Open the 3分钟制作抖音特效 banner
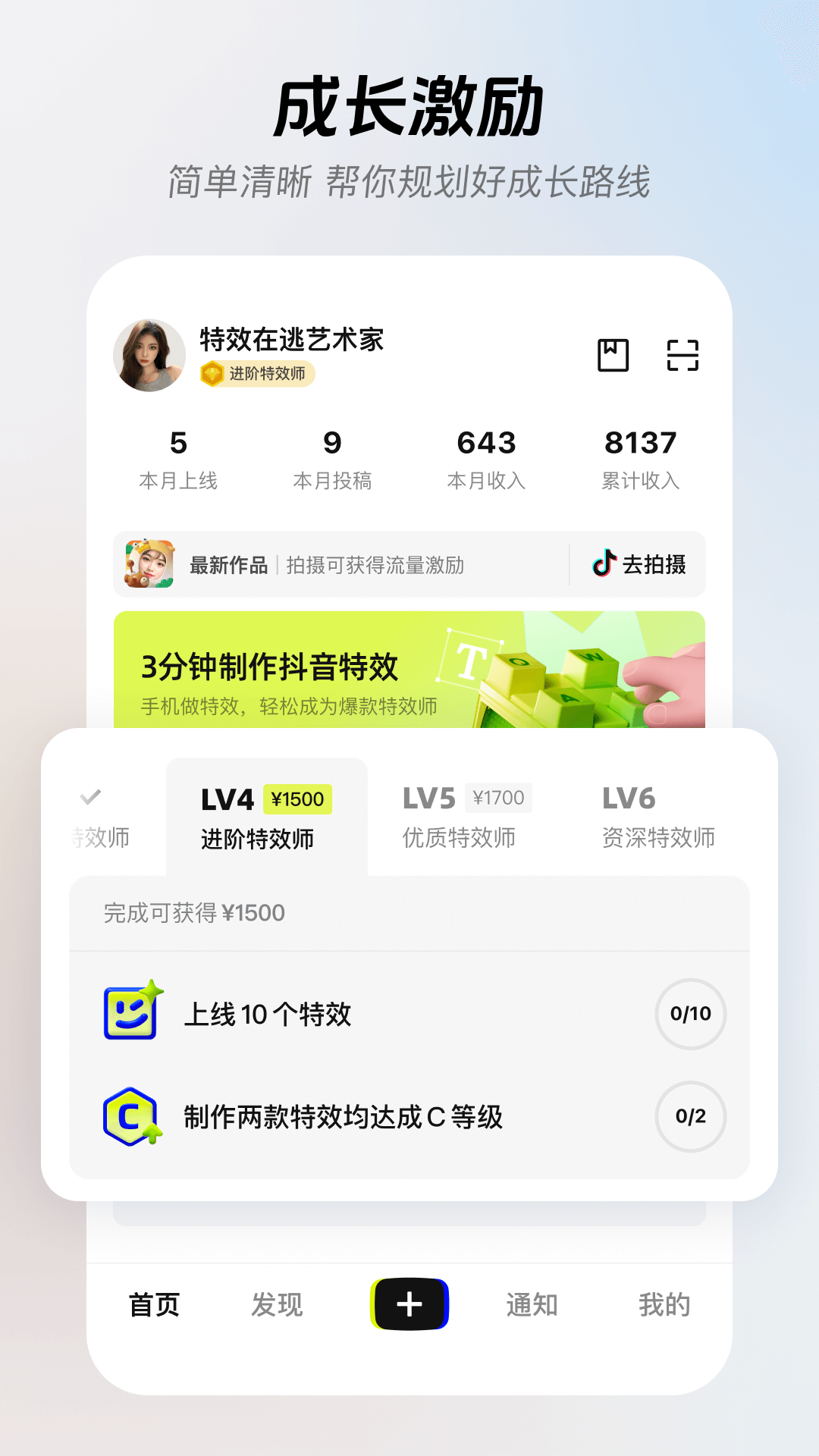 pyautogui.click(x=409, y=669)
